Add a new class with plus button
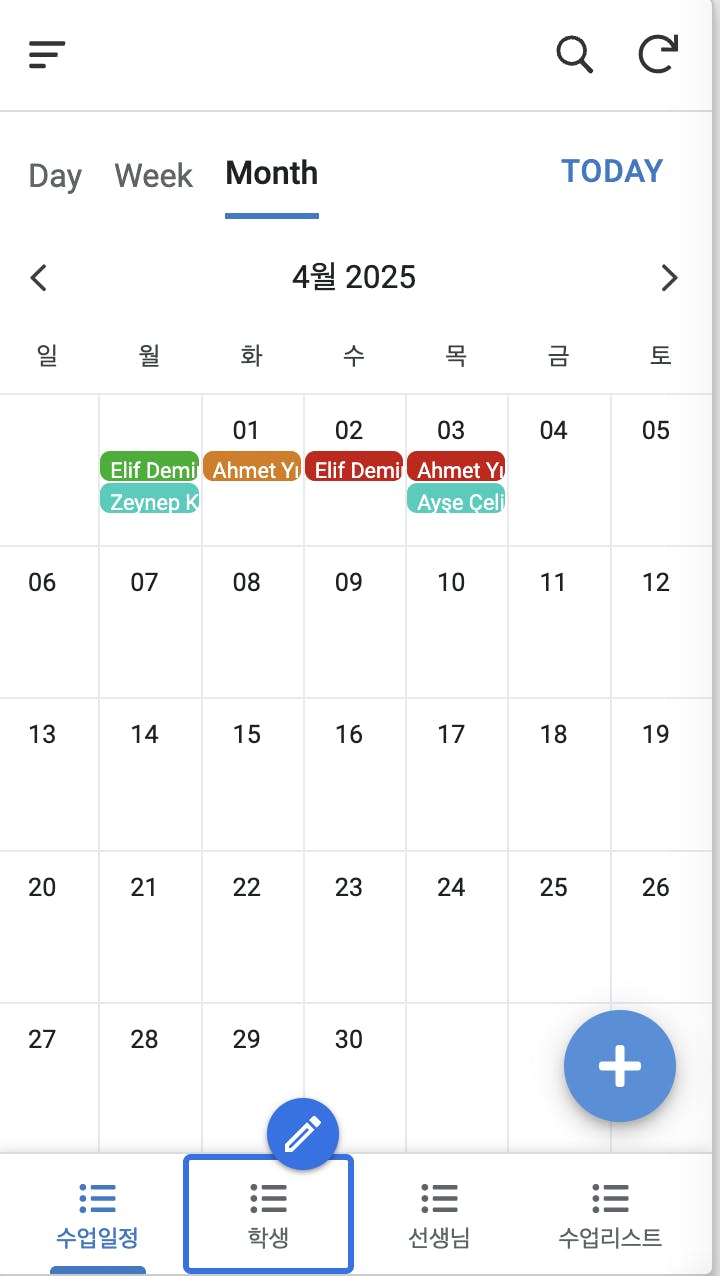This screenshot has width=720, height=1276. coord(620,1066)
